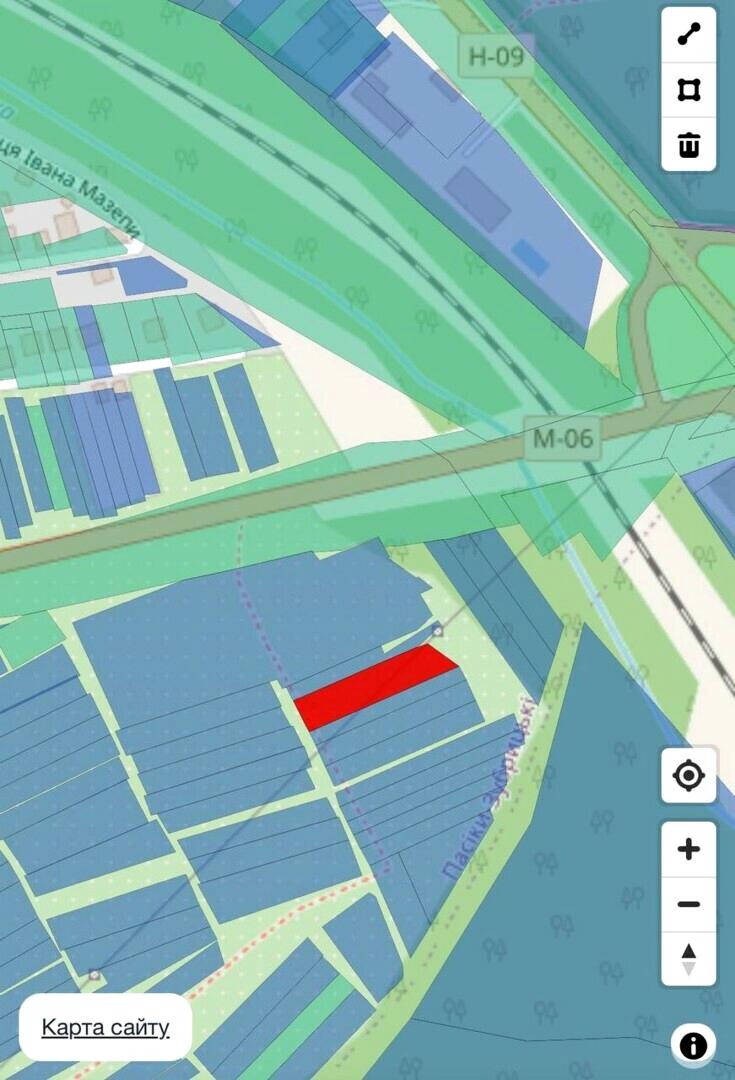Open the Карта сайту link
The width and height of the screenshot is (735, 1080).
pyautogui.click(x=105, y=1027)
